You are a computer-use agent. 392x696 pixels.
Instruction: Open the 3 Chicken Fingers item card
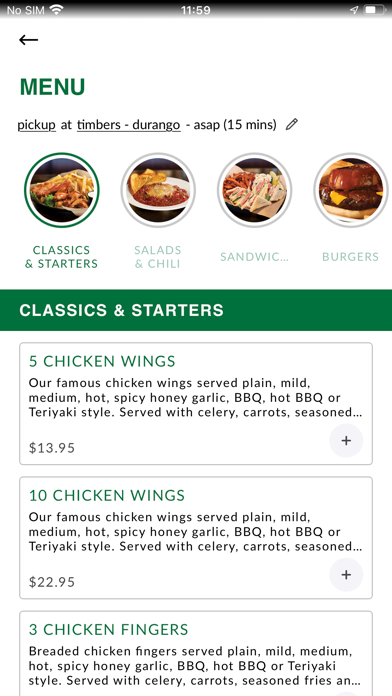(196, 653)
